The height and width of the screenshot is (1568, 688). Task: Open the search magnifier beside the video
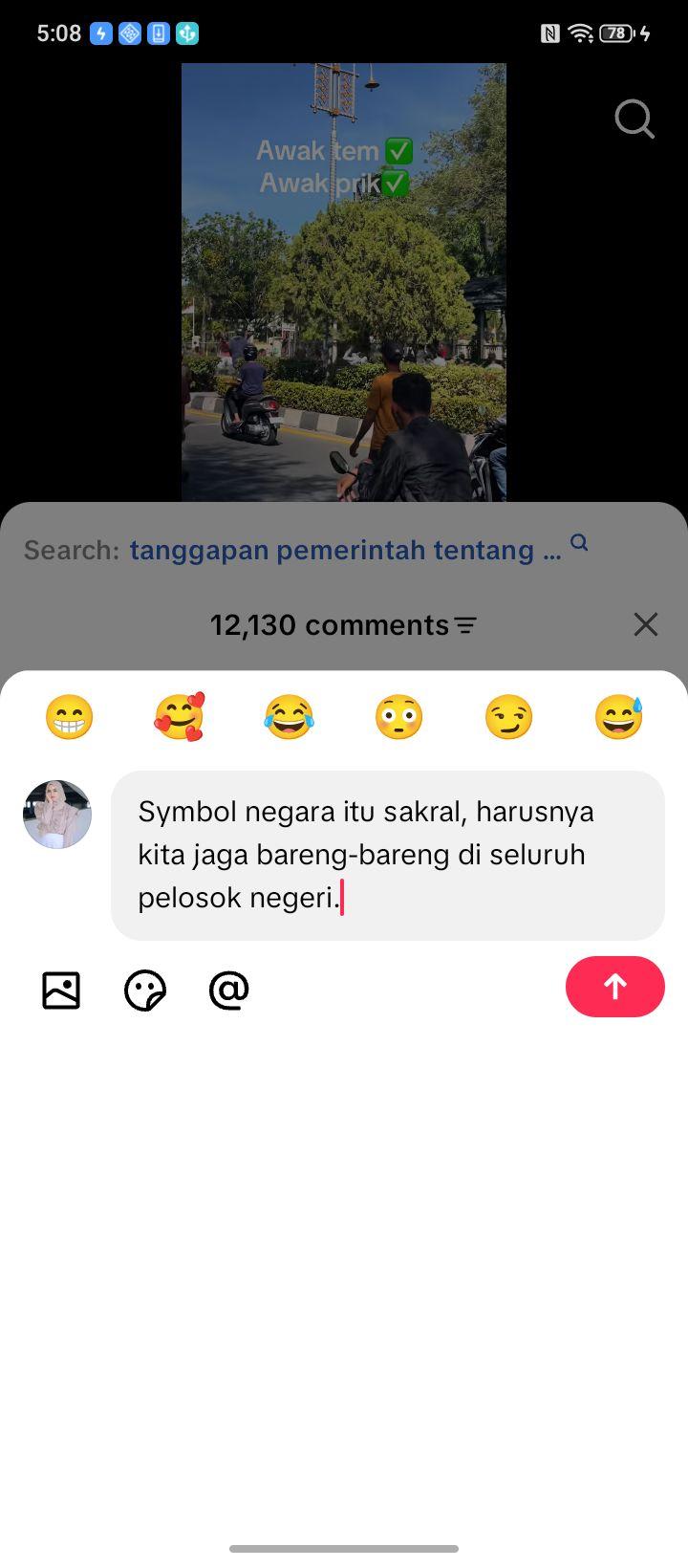634,120
